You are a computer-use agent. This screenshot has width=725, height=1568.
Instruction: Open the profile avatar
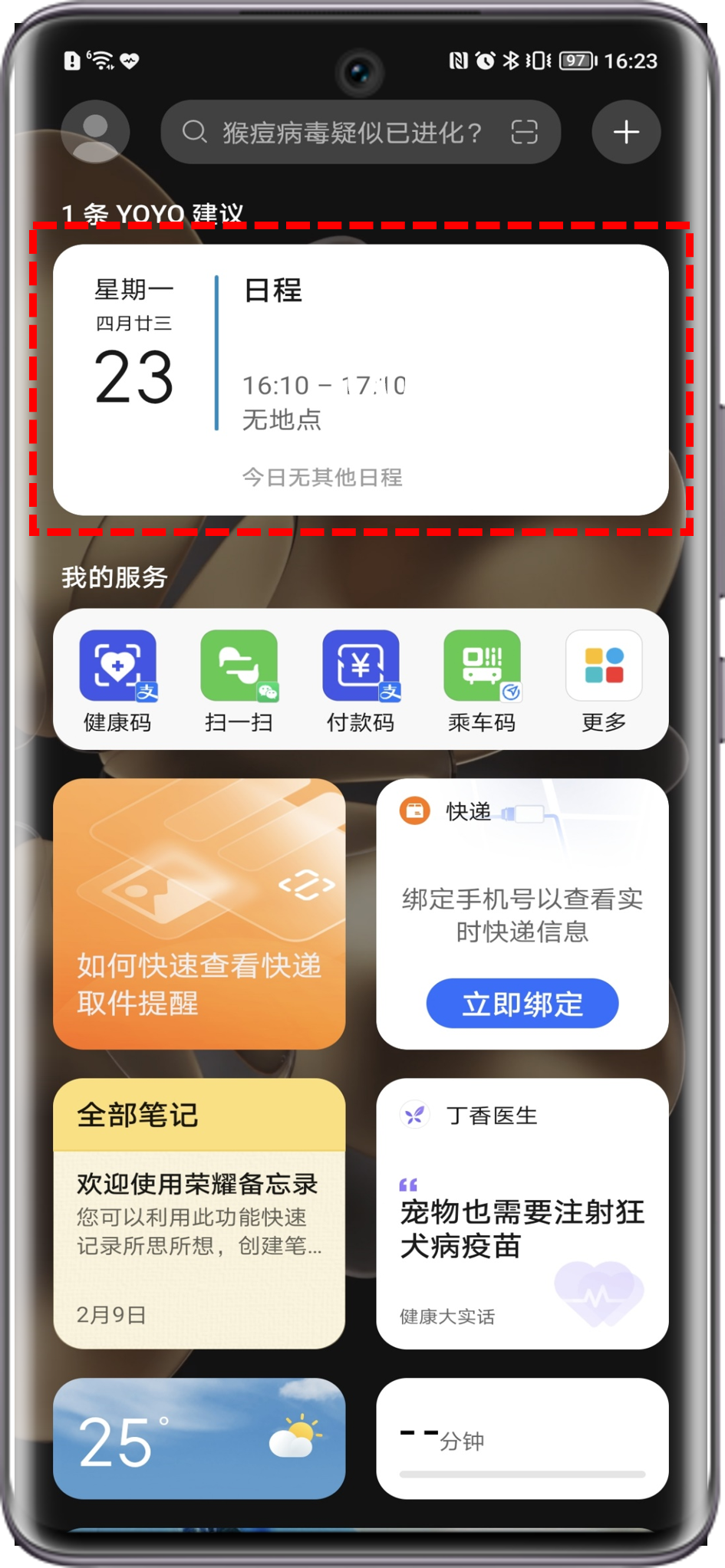95,132
